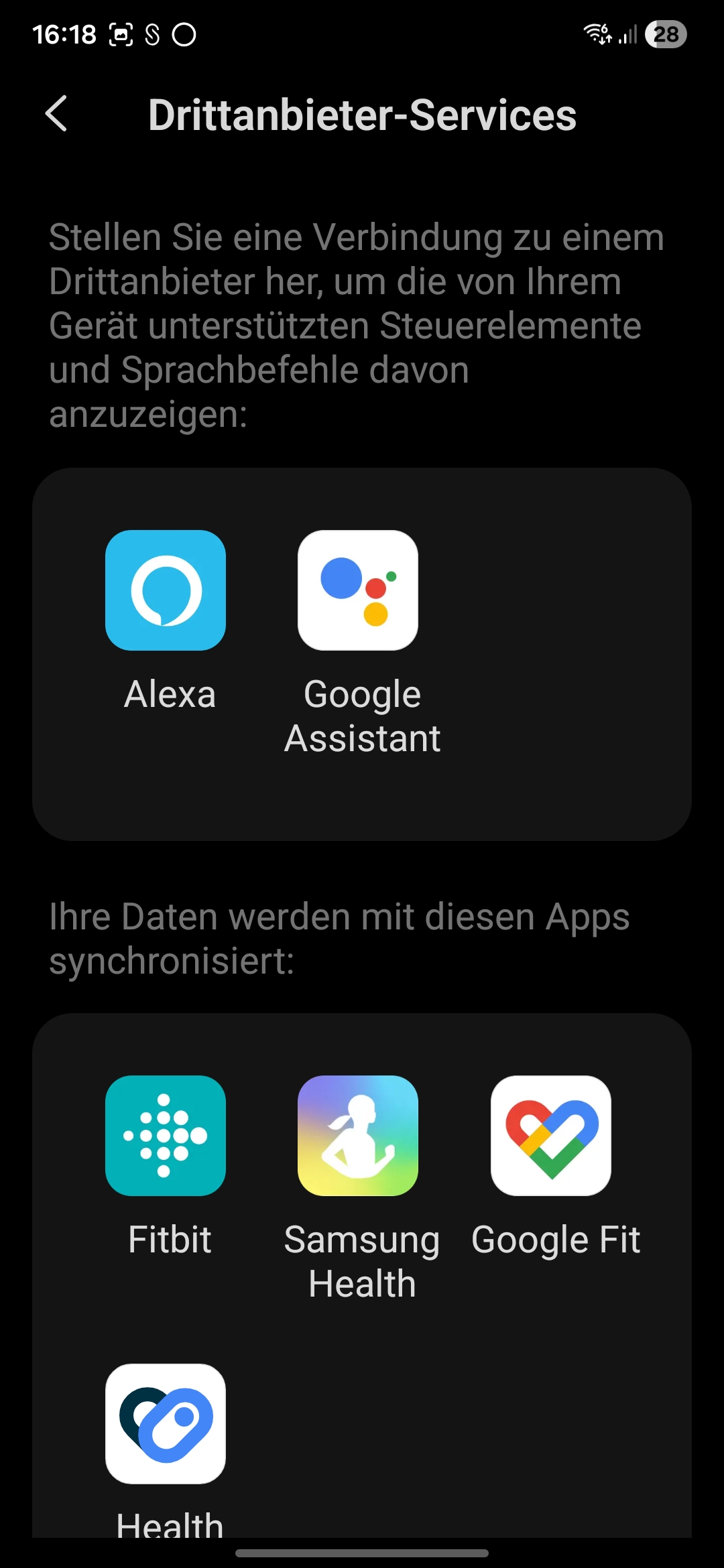Go back from Drittanbieter-Services
This screenshot has width=724, height=1568.
click(56, 114)
